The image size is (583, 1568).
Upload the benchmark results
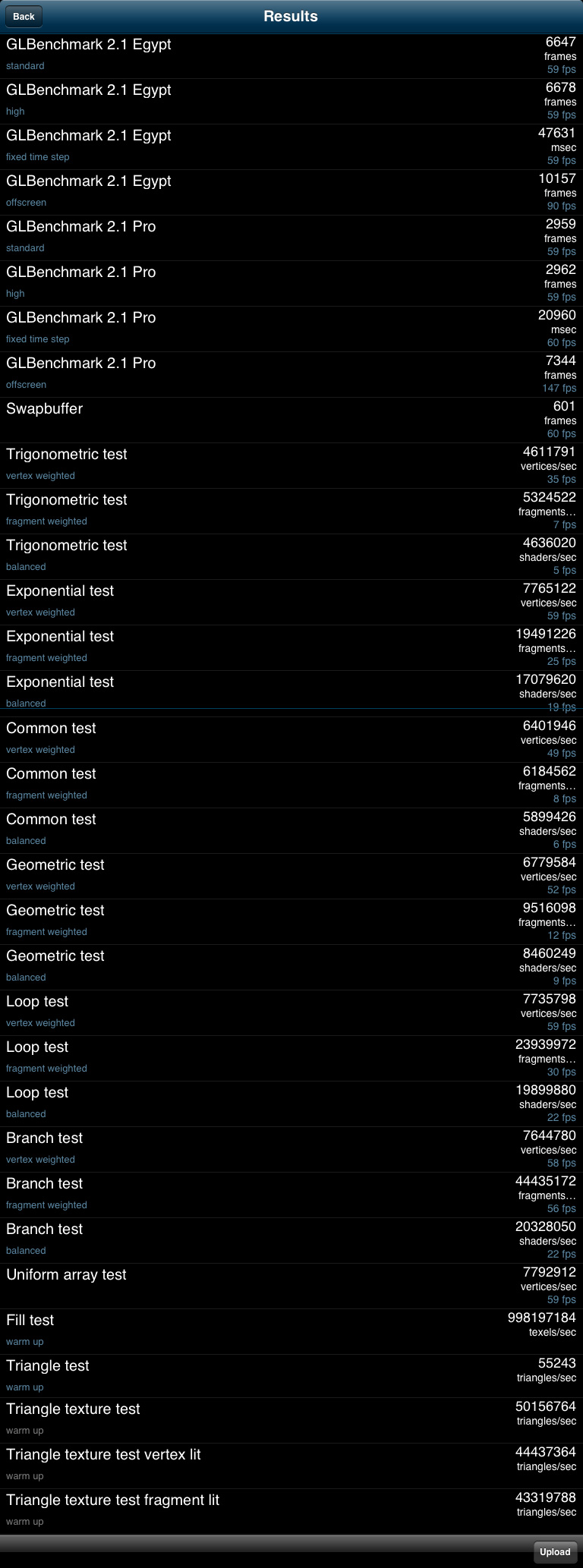click(554, 1551)
